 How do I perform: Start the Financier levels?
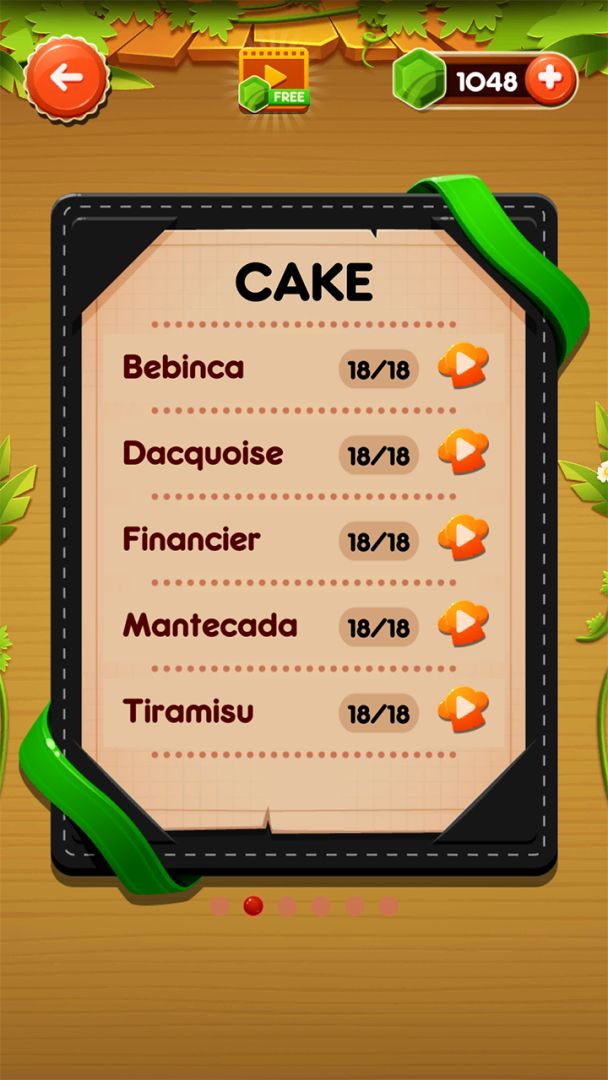point(462,539)
